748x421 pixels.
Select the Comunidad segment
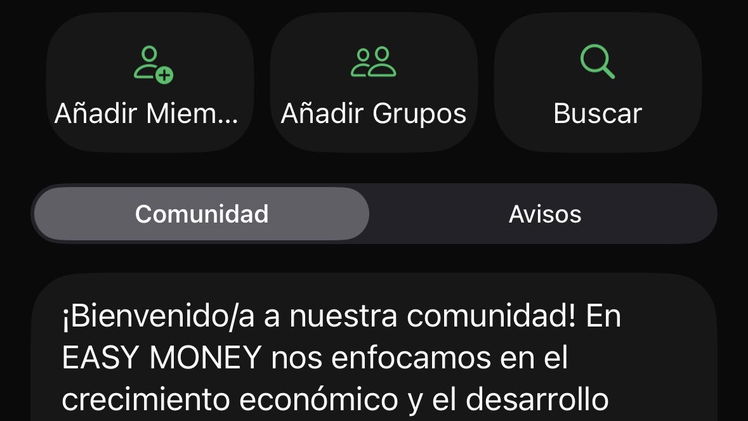(x=201, y=214)
